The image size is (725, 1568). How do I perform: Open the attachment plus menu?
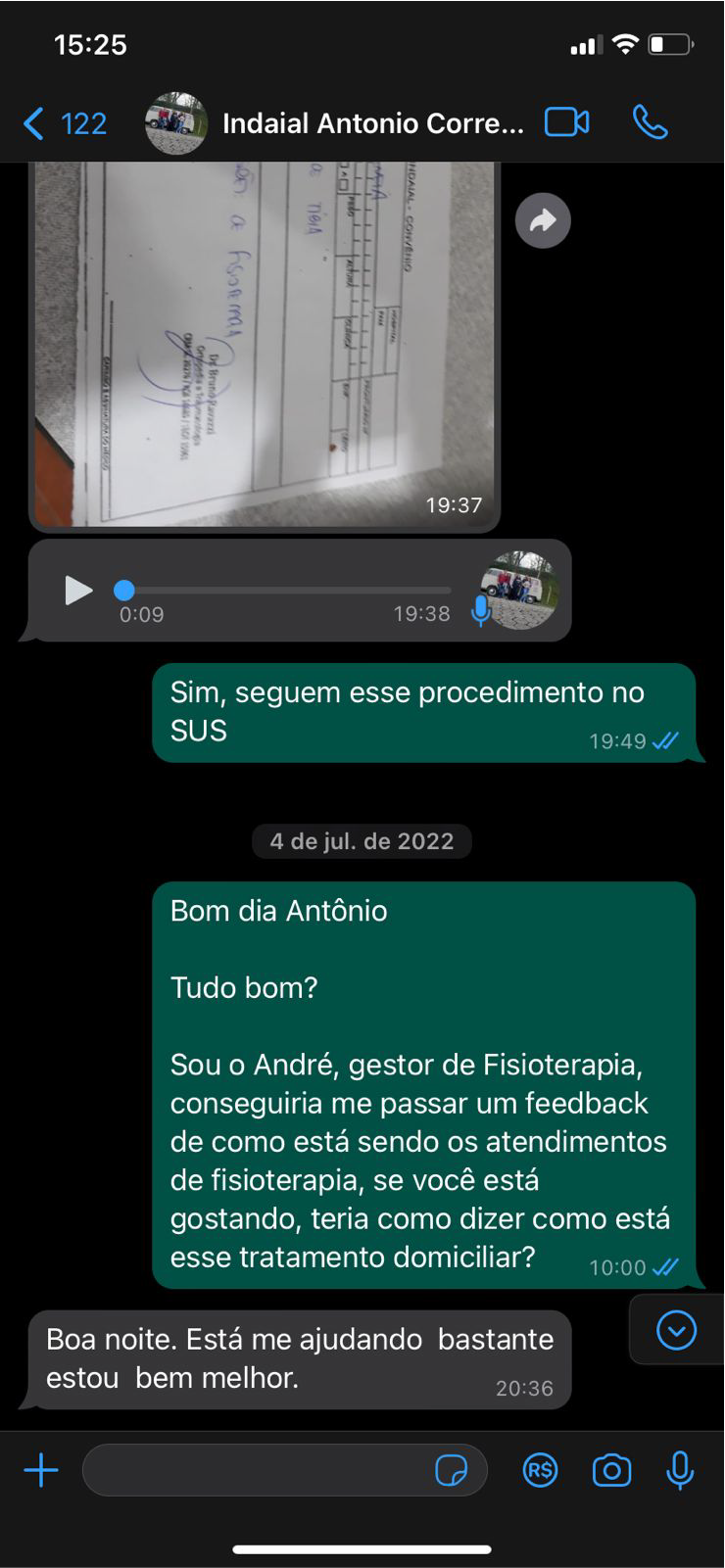pos(41,1470)
